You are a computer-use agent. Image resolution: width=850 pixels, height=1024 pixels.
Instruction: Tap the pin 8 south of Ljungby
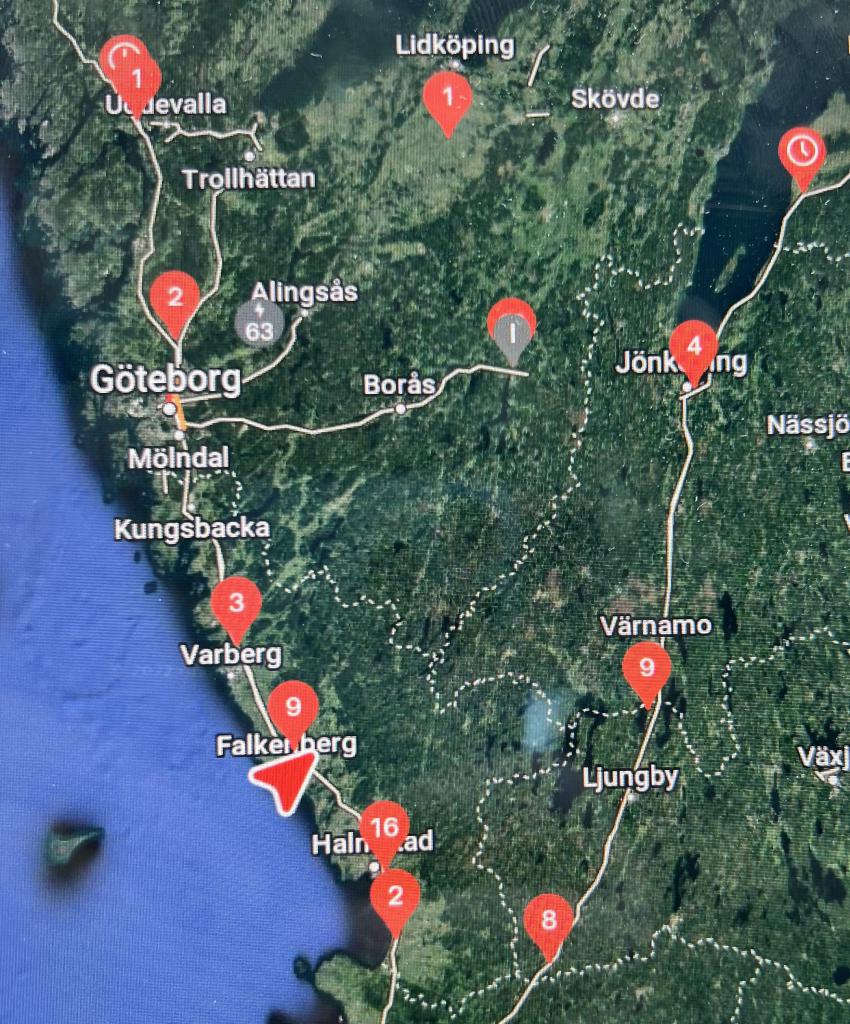(x=547, y=920)
